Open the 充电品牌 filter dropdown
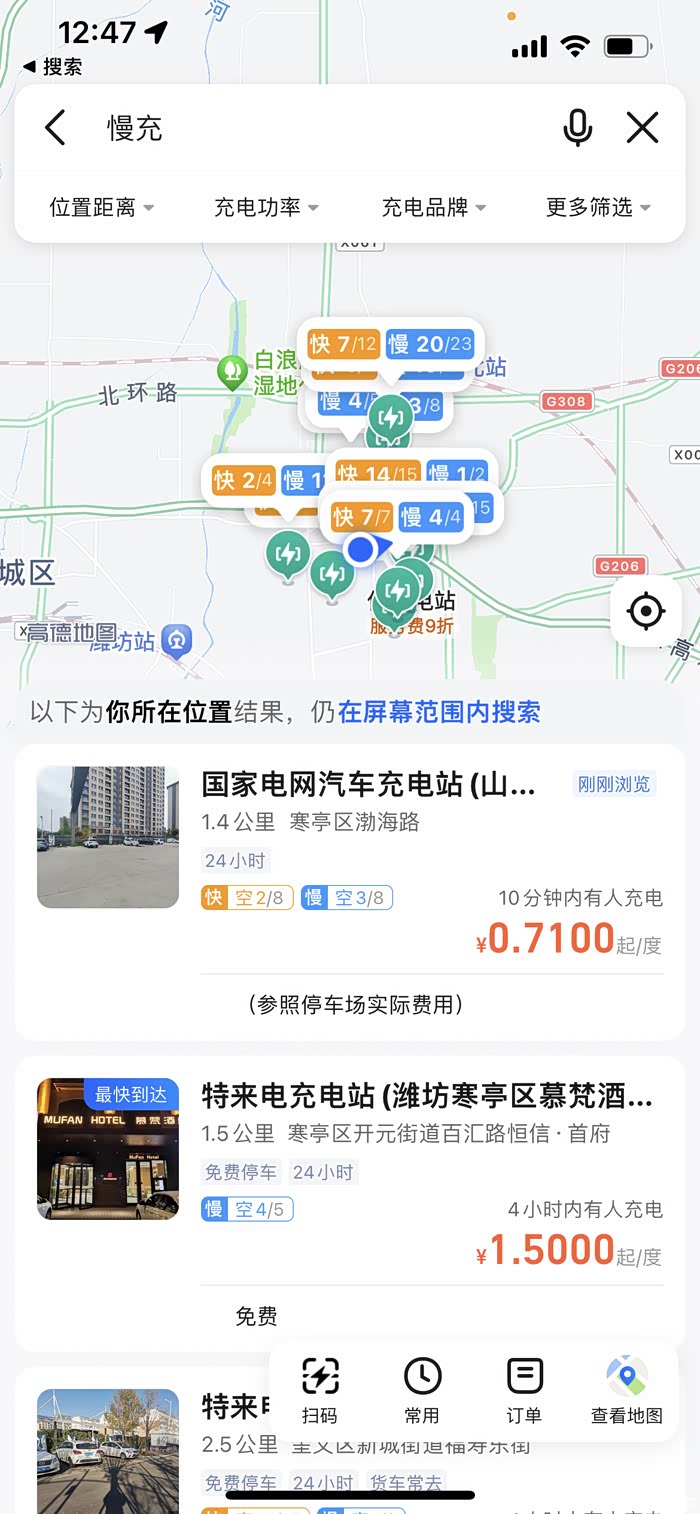700x1514 pixels. (433, 207)
